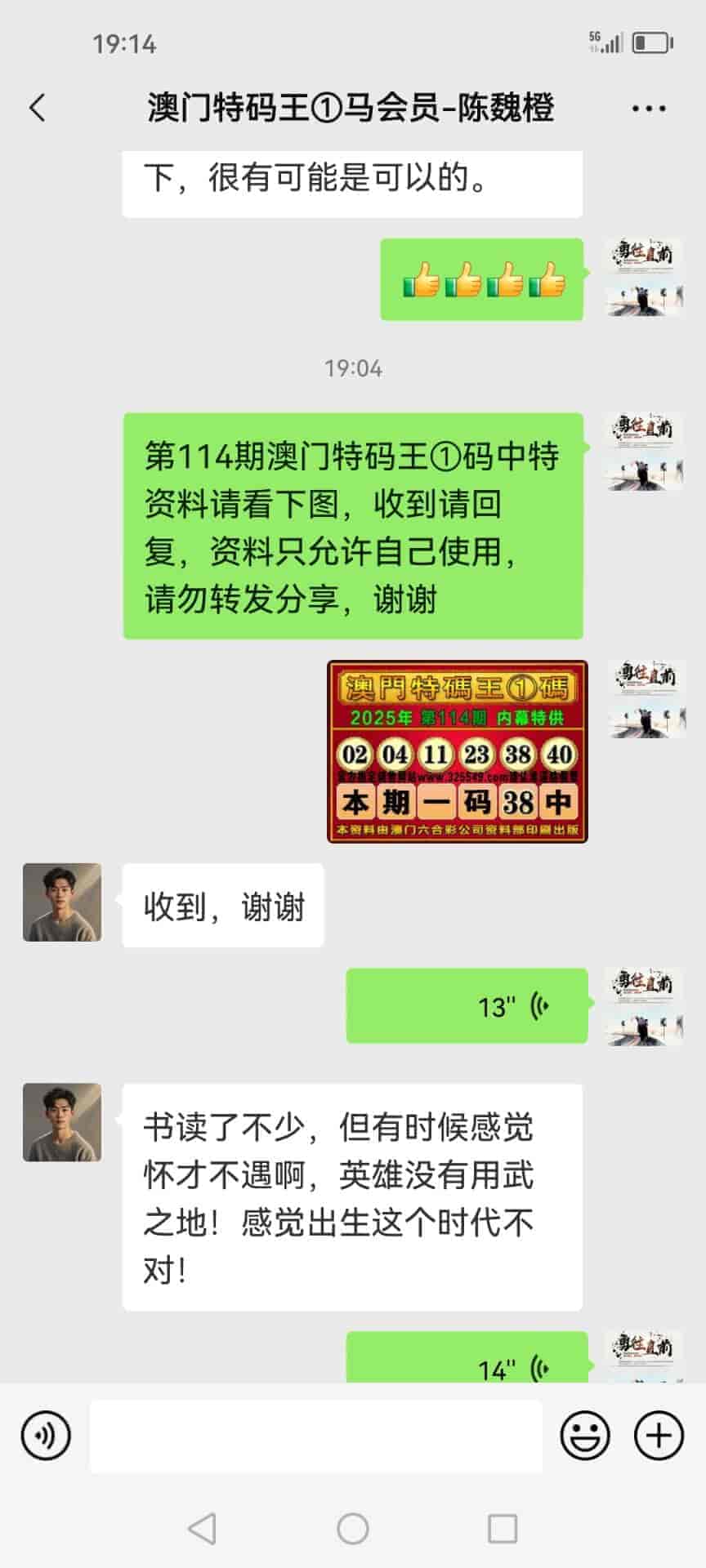The height and width of the screenshot is (1568, 706).
Task: Open the chat info overflow menu
Action: pos(648,108)
